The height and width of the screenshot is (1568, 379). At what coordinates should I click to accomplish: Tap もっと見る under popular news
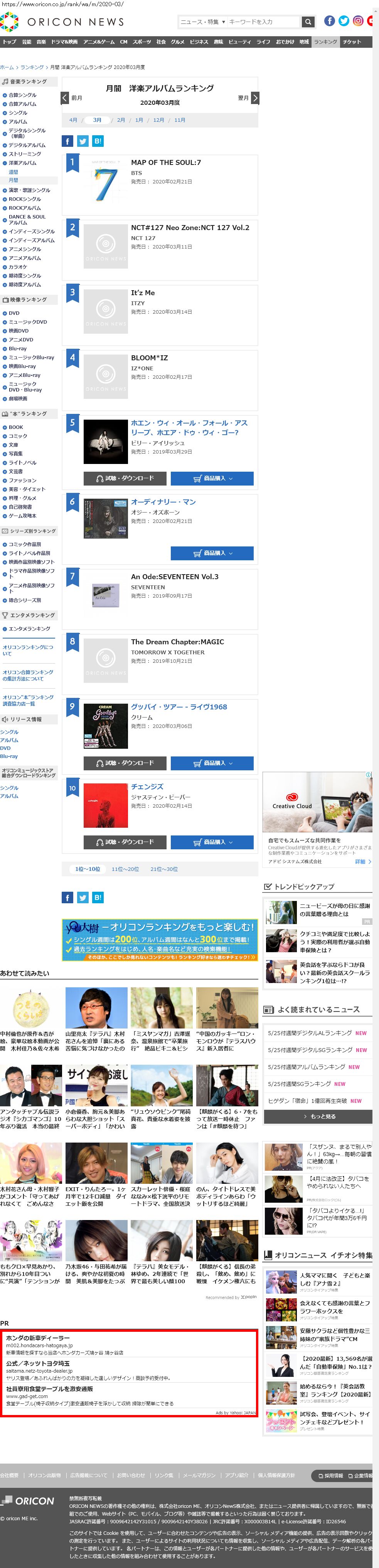pyautogui.click(x=317, y=1116)
